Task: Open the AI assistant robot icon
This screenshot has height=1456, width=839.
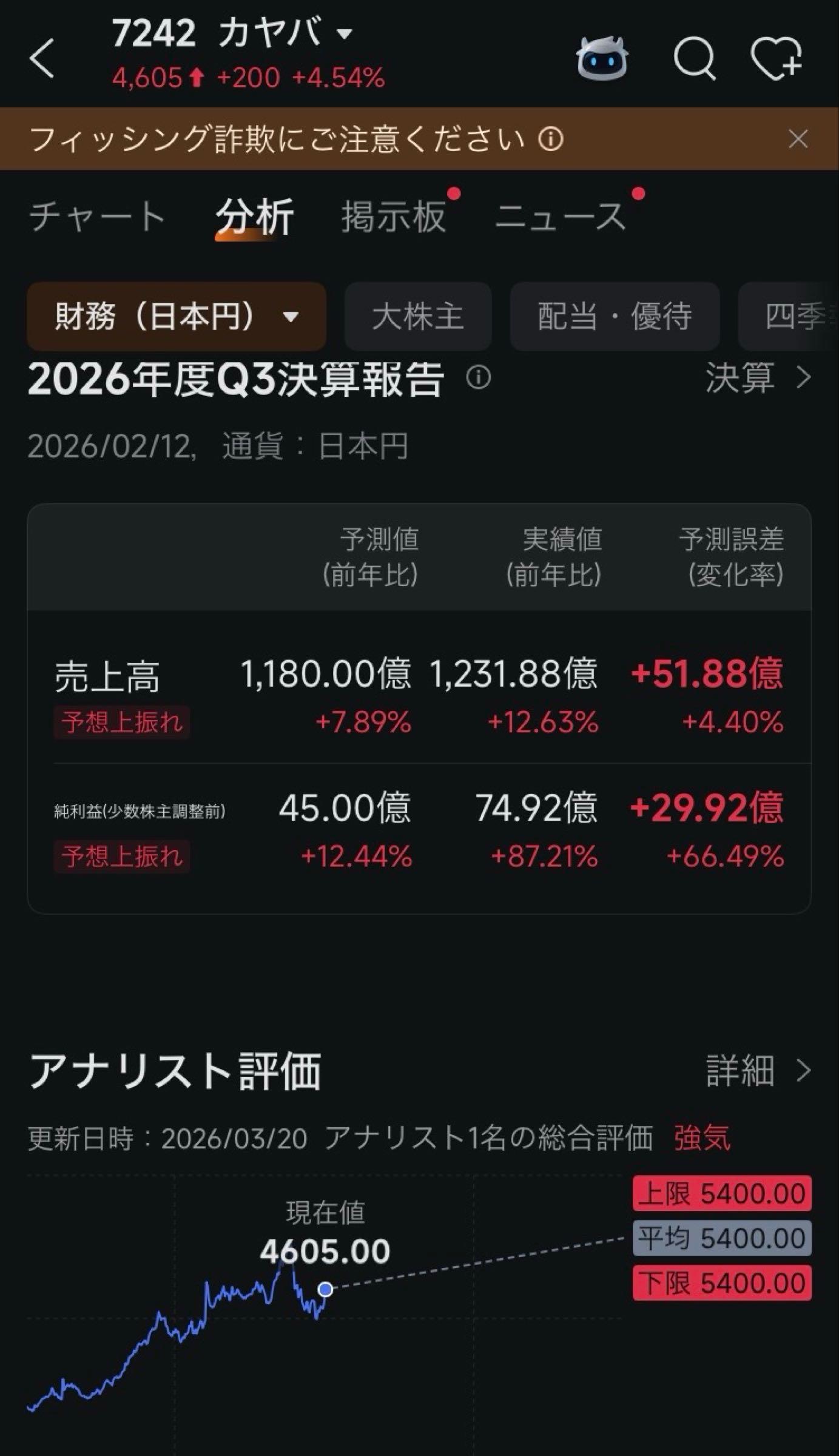Action: click(x=601, y=59)
